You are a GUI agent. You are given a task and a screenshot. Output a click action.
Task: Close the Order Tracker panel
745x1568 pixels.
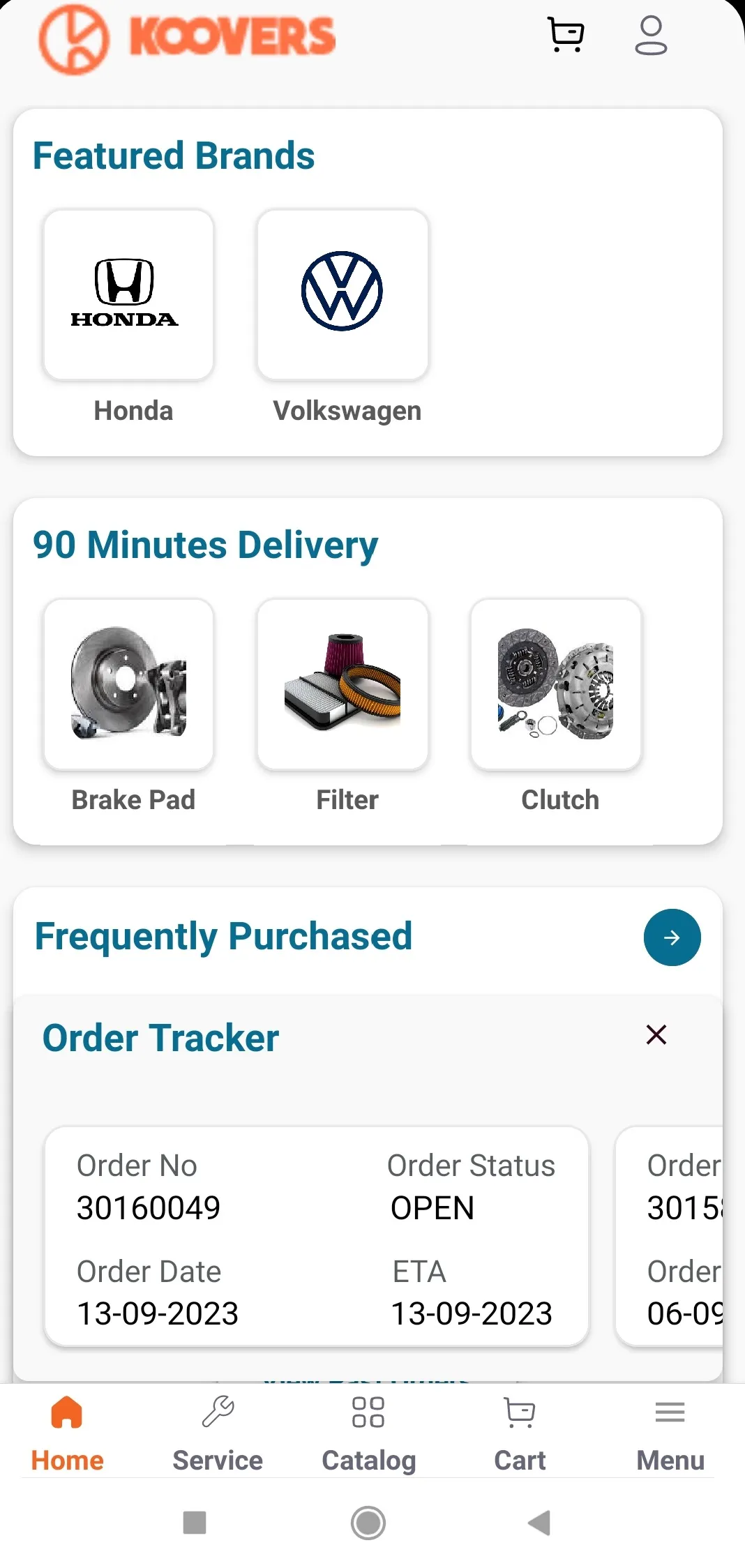pyautogui.click(x=656, y=1034)
